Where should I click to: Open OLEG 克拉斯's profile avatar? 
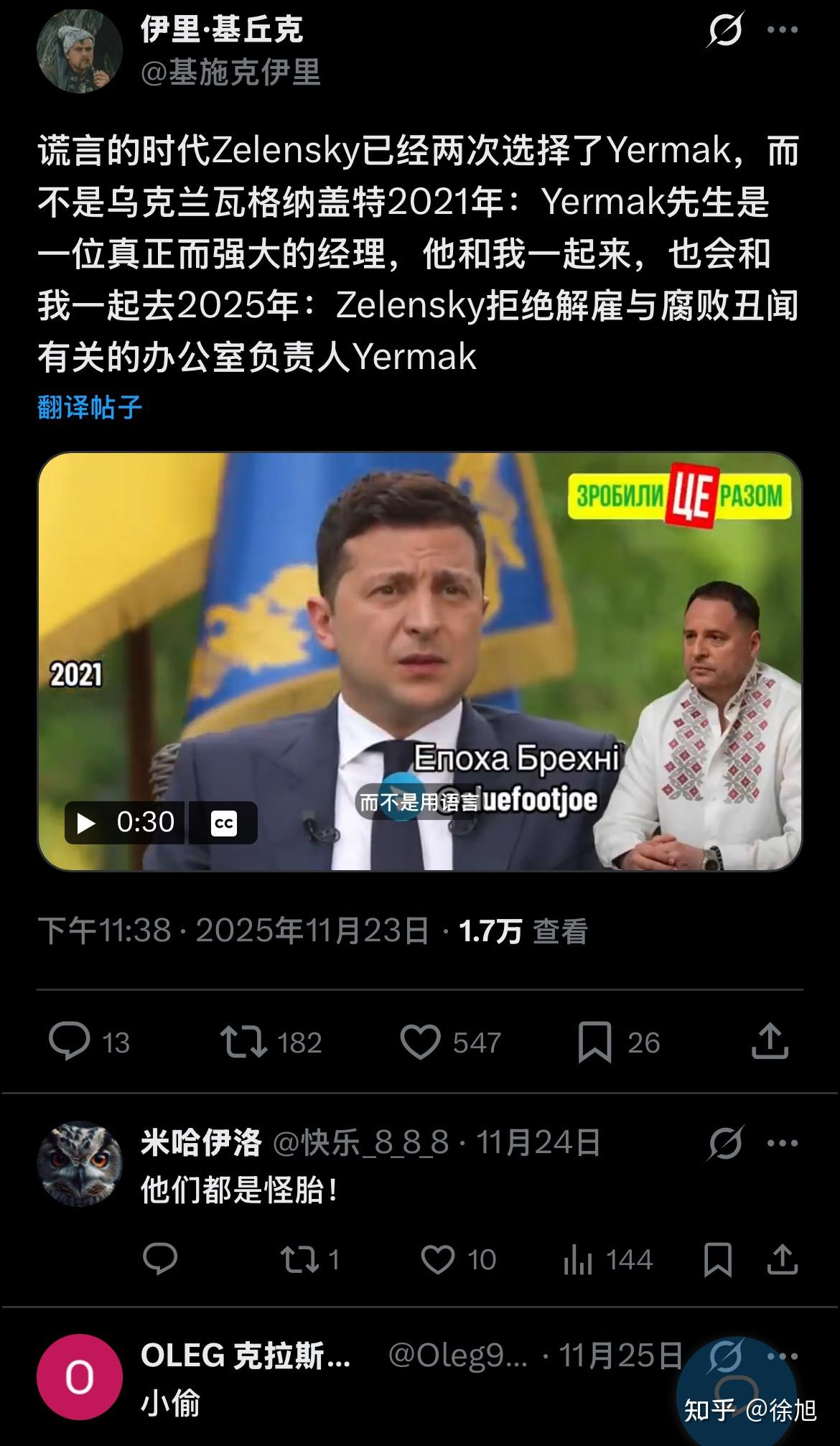79,1377
